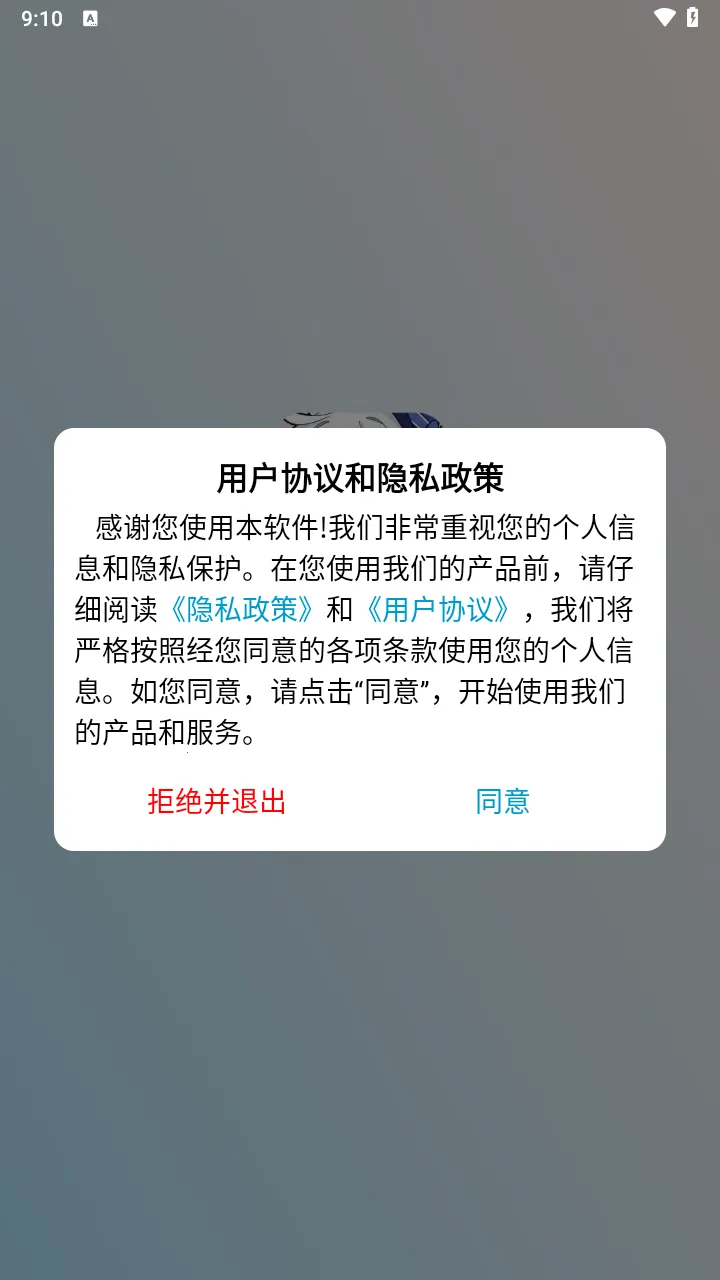
Task: Tap 拒绝并退出 to decline and exit
Action: point(217,801)
